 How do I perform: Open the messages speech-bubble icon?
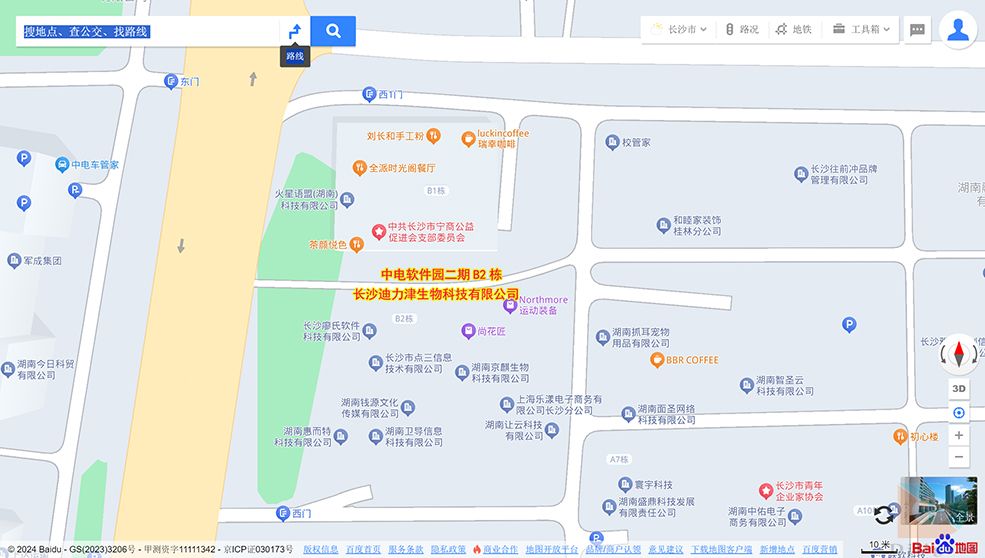(x=917, y=30)
